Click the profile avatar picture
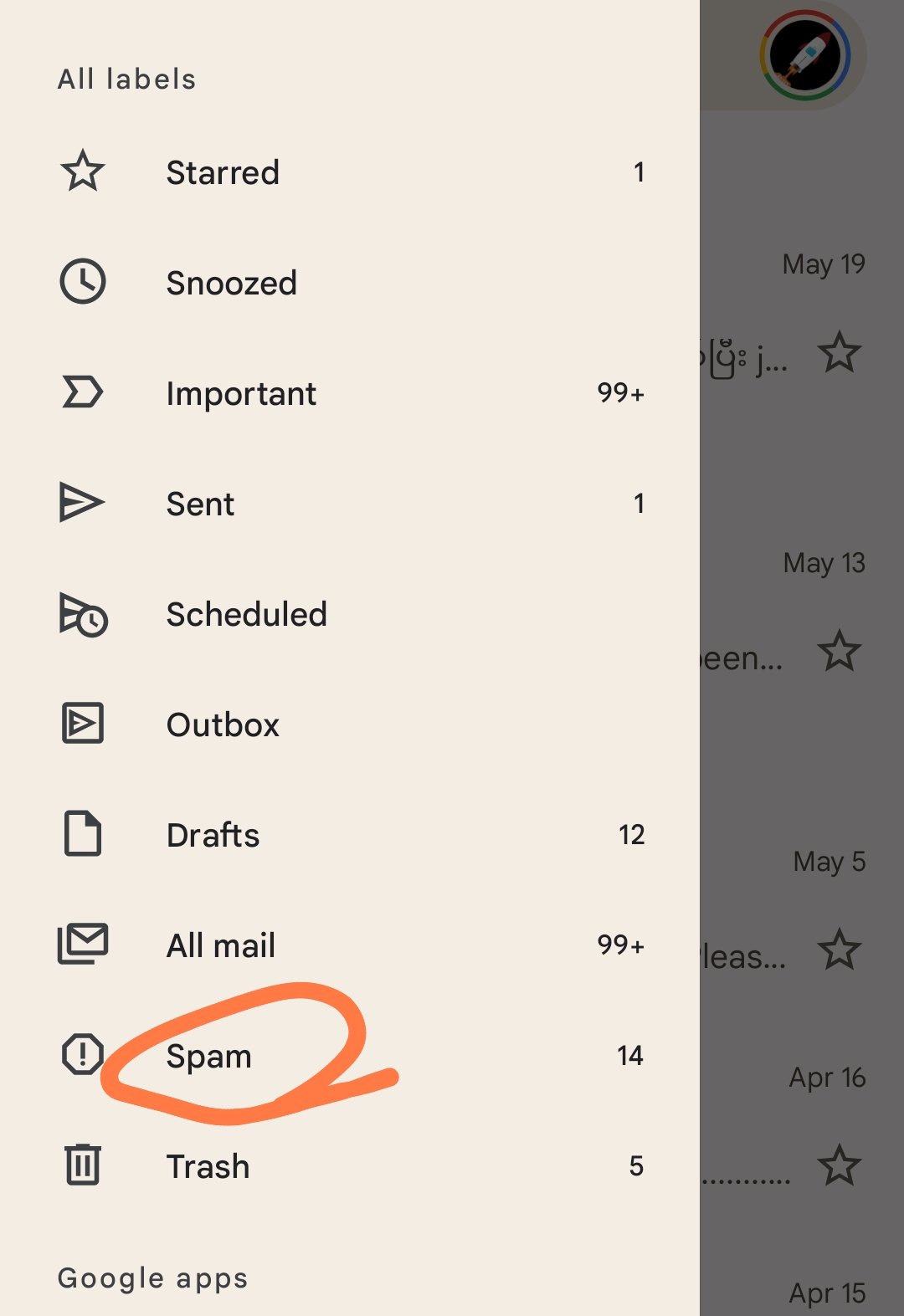Image resolution: width=904 pixels, height=1316 pixels. pos(804,54)
